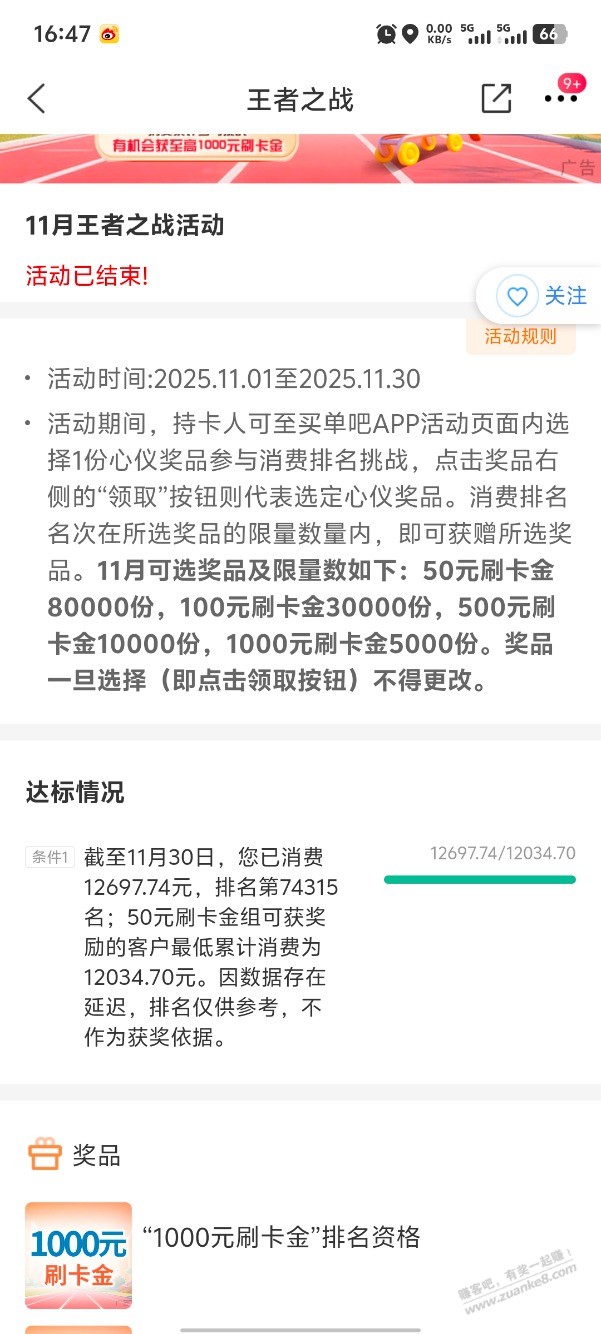601x1334 pixels.
Task: View the 活动规则 activity rules
Action: pyautogui.click(x=520, y=337)
